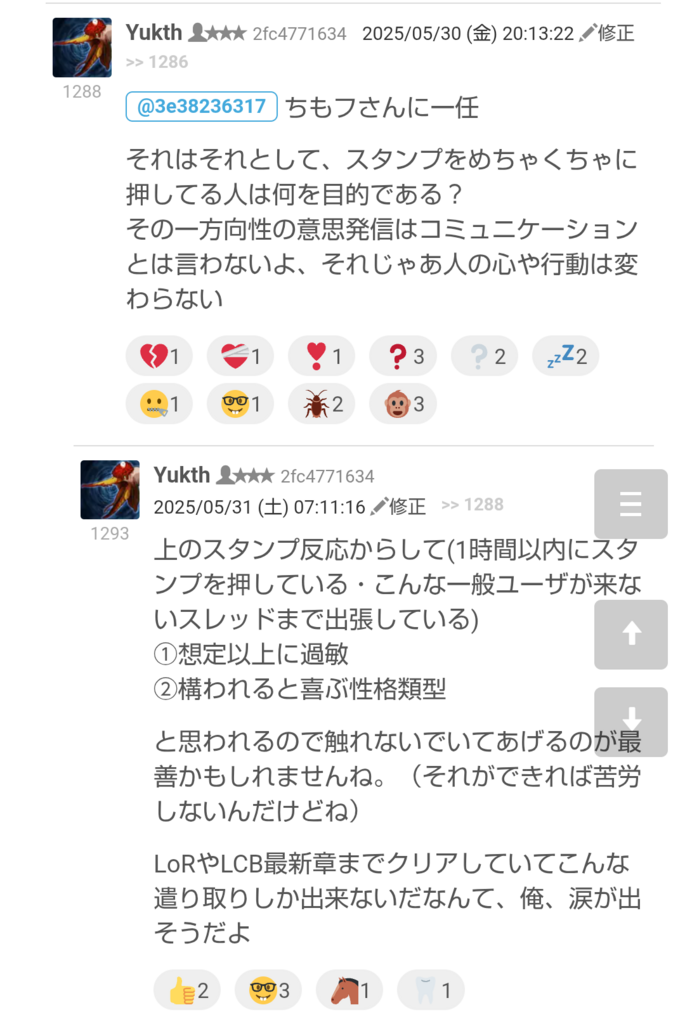
Task: Tap the cockroach reaction on post 1288
Action: (x=321, y=404)
